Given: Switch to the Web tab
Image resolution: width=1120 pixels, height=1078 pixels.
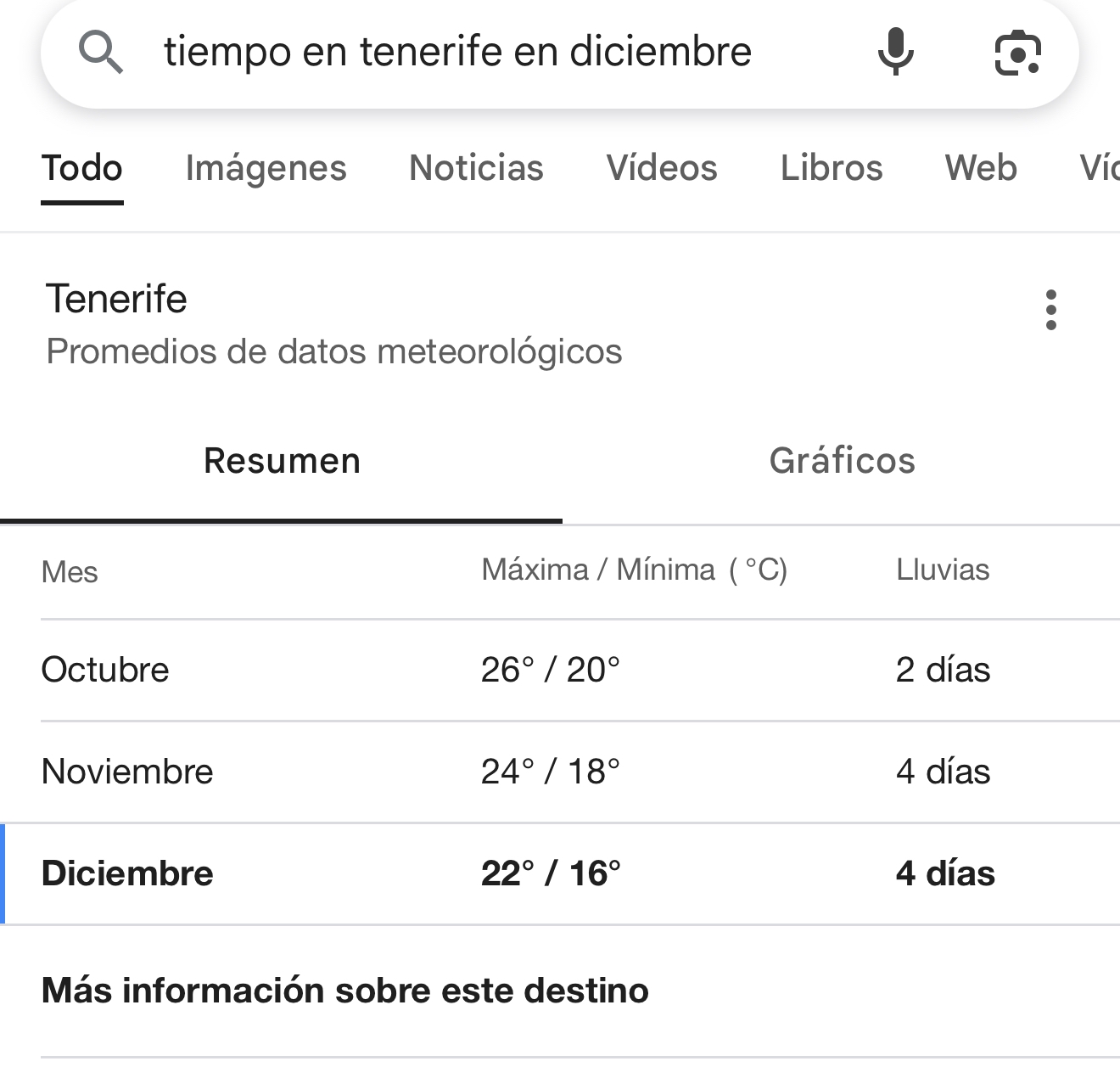Looking at the screenshot, I should [x=981, y=168].
